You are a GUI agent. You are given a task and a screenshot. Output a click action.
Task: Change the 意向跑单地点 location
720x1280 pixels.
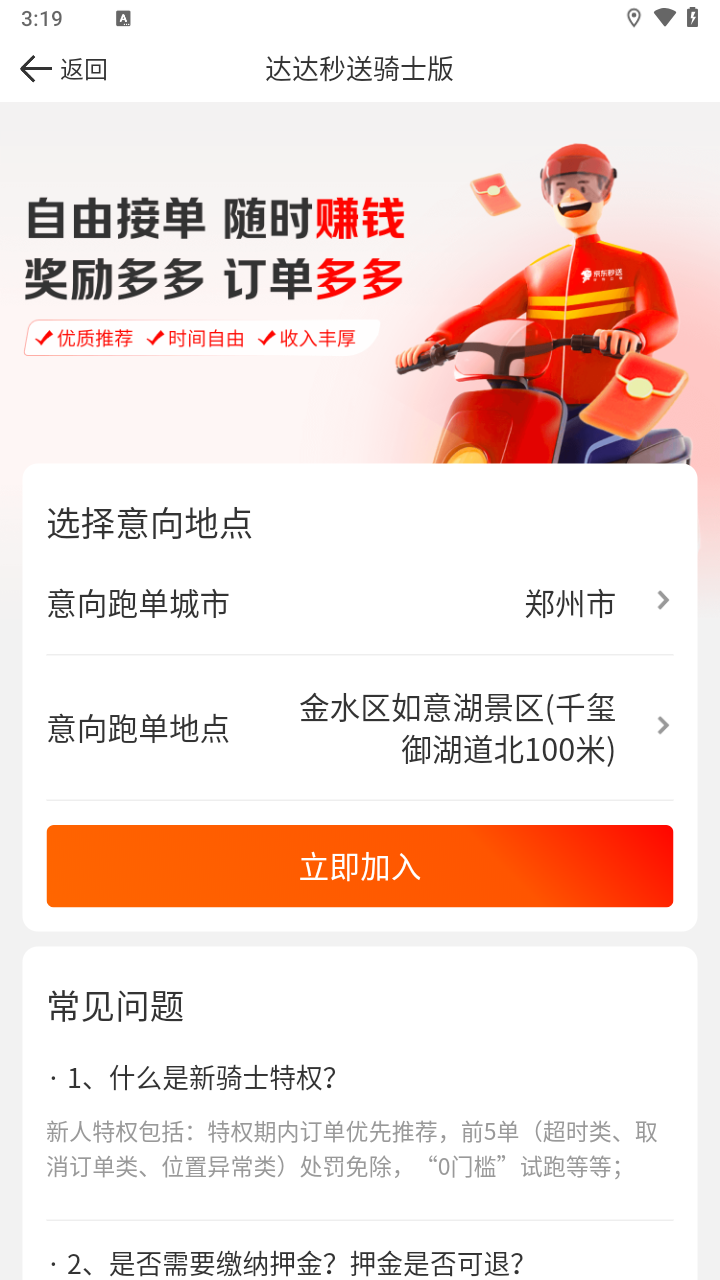click(360, 727)
